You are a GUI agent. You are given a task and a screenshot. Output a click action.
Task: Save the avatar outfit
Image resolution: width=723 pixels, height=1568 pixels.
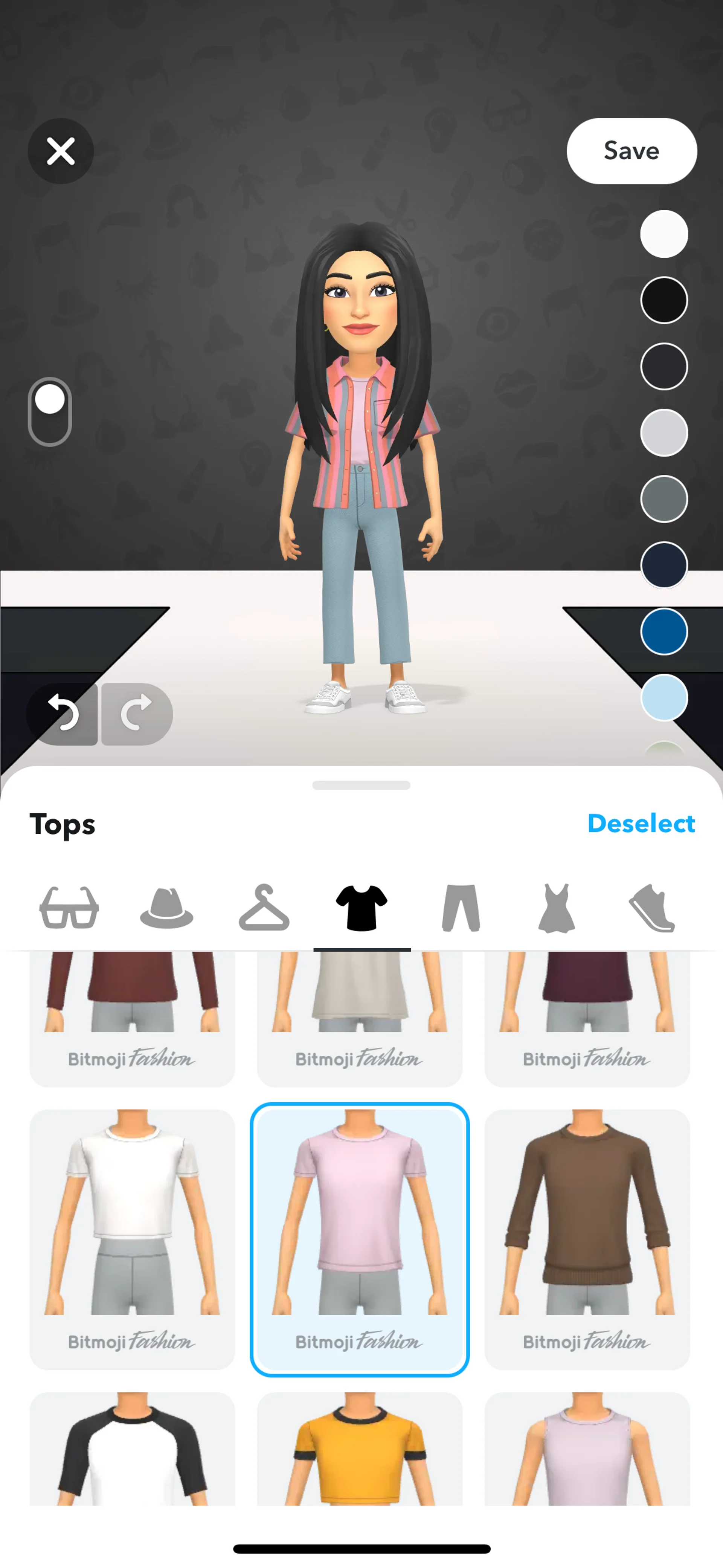(x=631, y=151)
